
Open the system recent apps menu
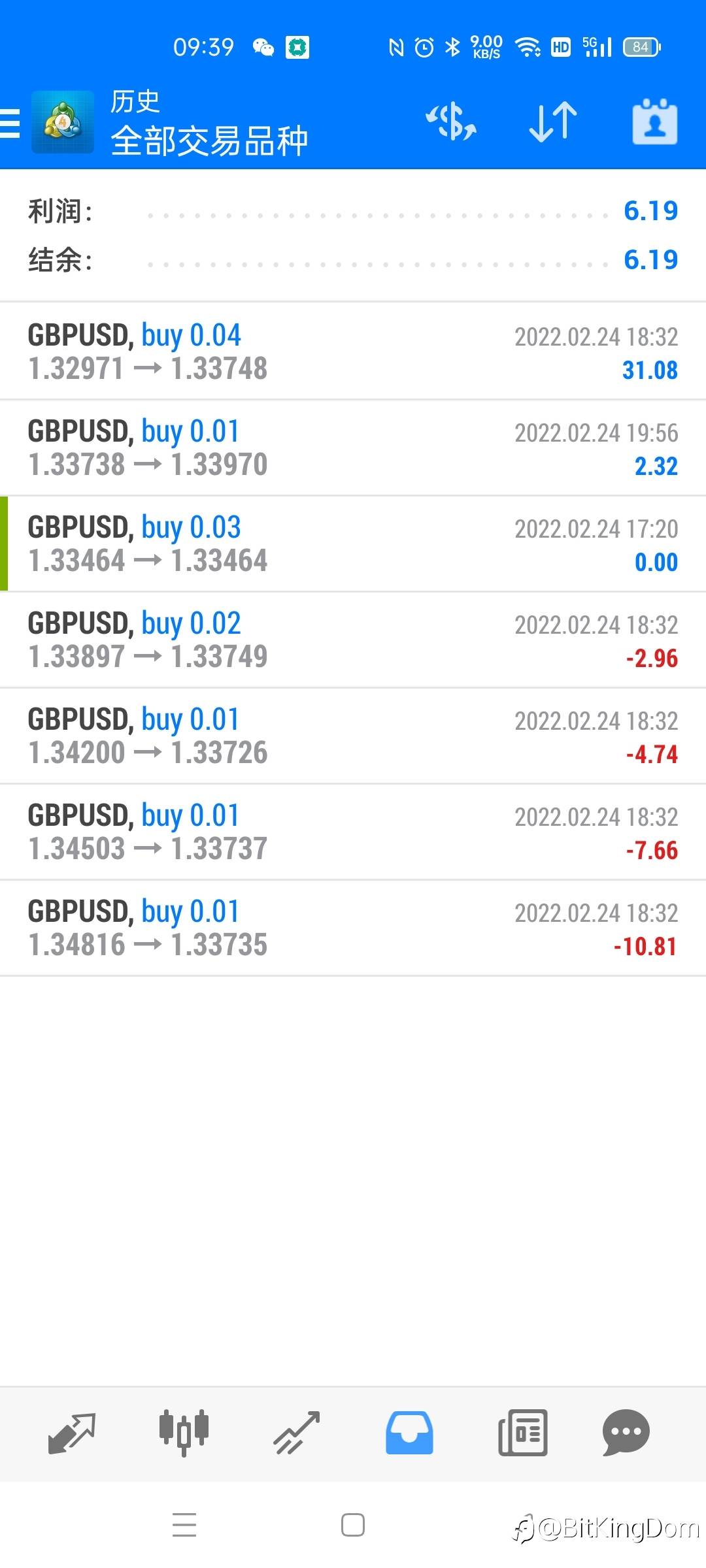pyautogui.click(x=184, y=1525)
